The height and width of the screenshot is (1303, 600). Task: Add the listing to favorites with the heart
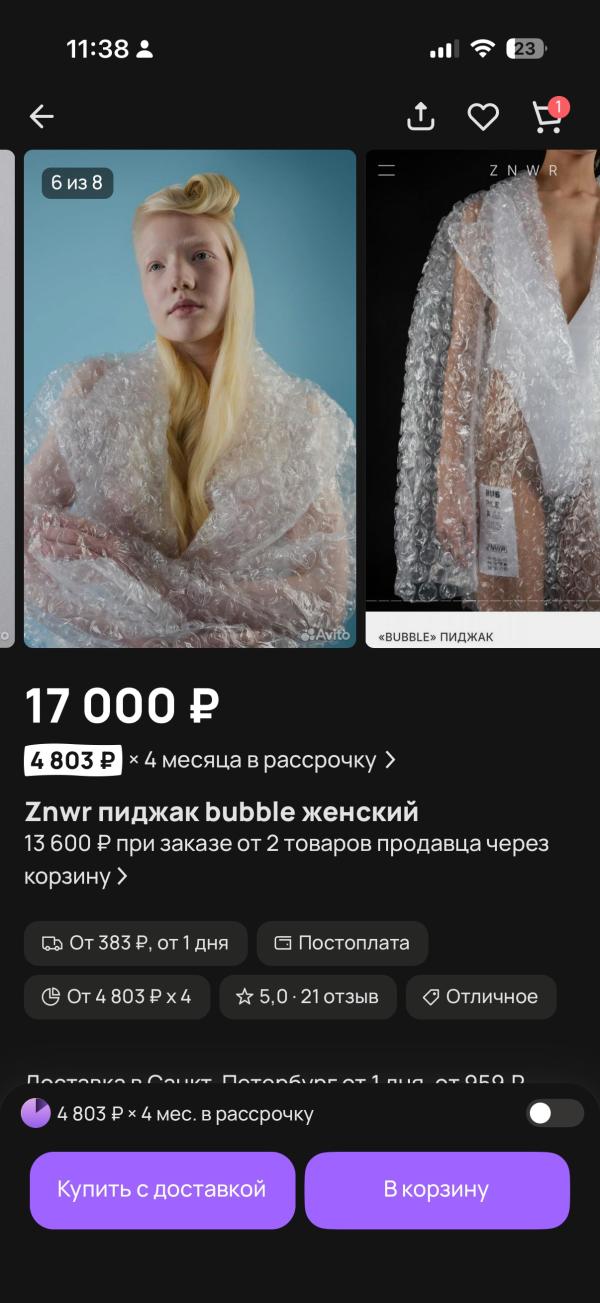(x=483, y=117)
